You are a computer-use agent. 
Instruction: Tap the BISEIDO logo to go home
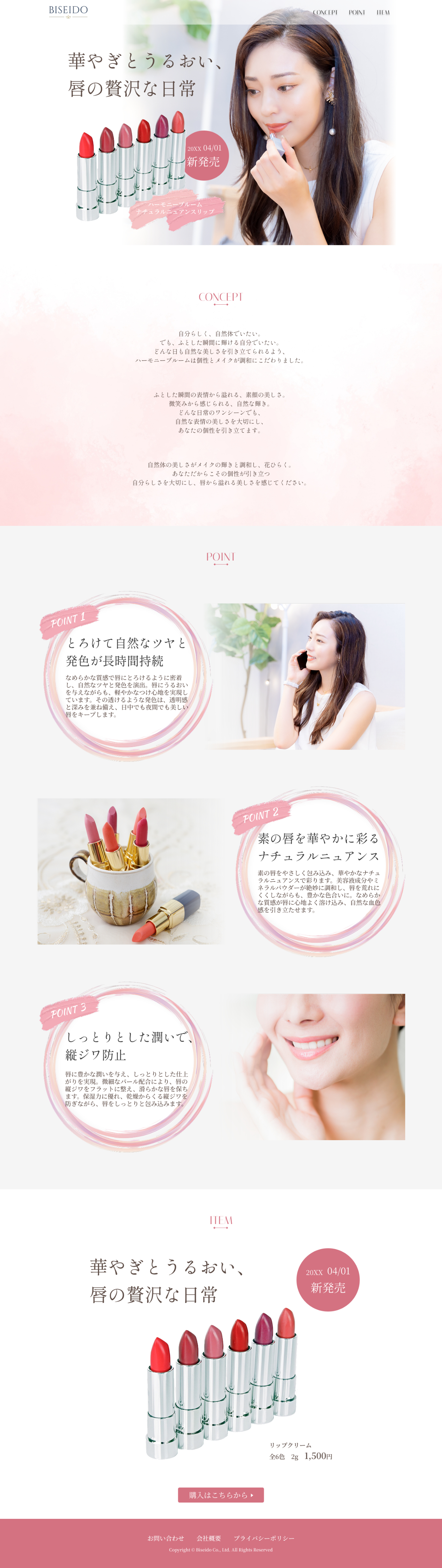click(68, 11)
